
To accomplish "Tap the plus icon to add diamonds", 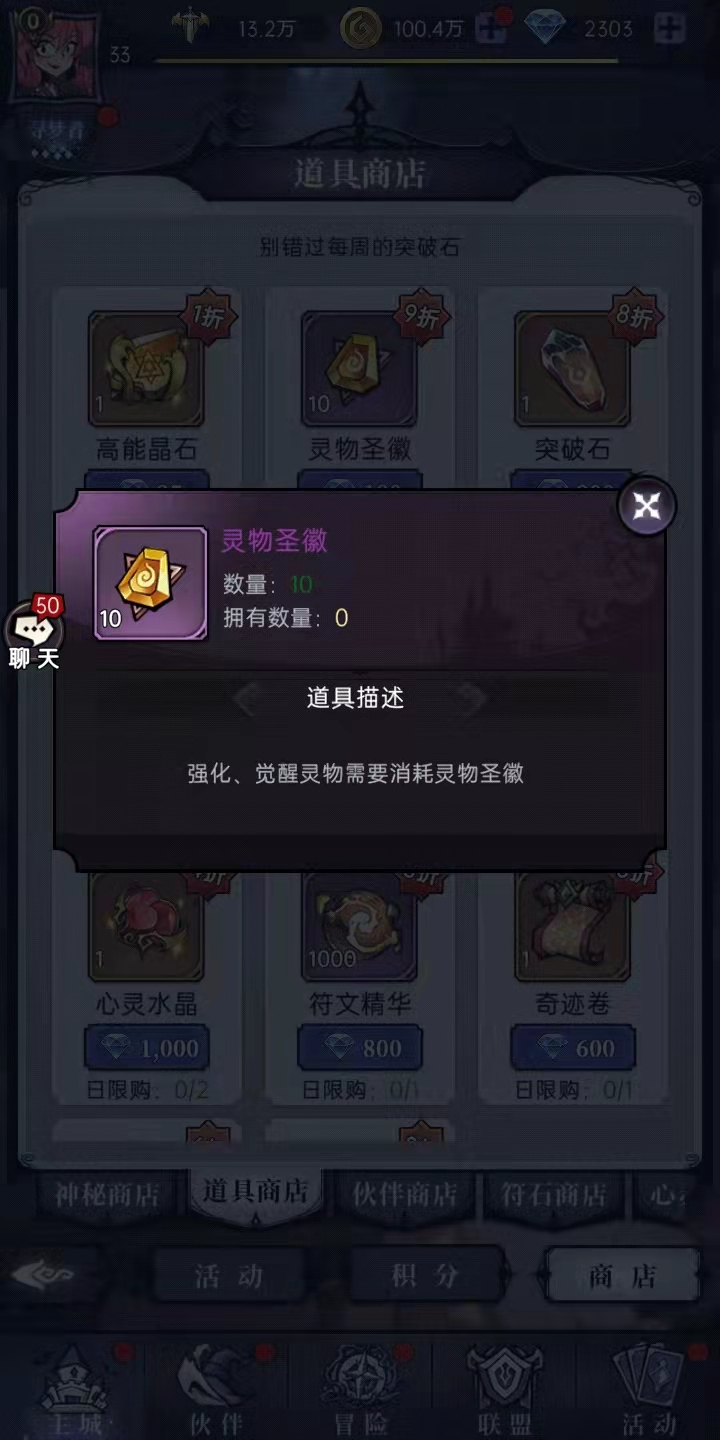I will point(670,29).
